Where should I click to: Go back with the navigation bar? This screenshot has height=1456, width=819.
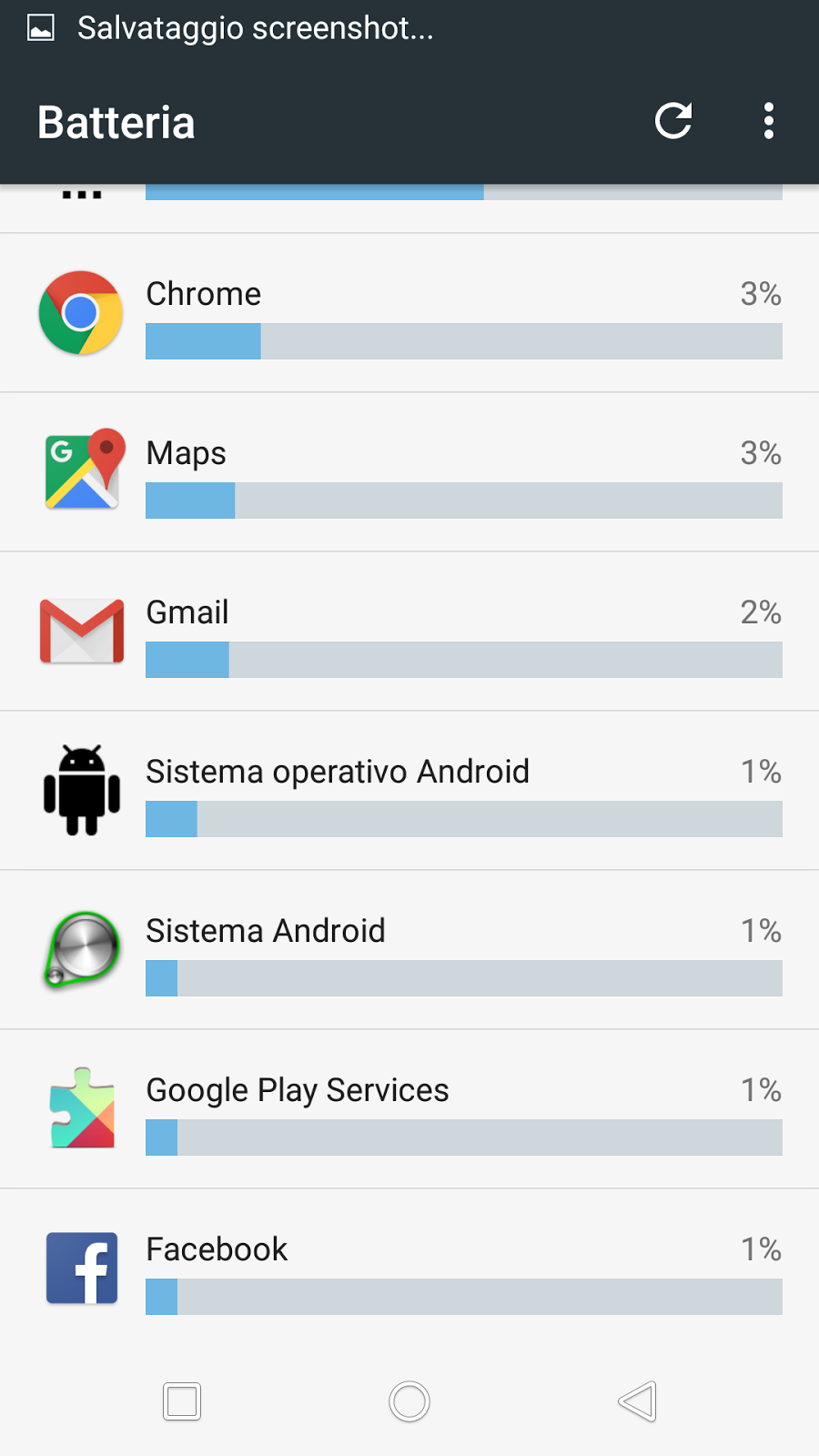(x=637, y=1401)
